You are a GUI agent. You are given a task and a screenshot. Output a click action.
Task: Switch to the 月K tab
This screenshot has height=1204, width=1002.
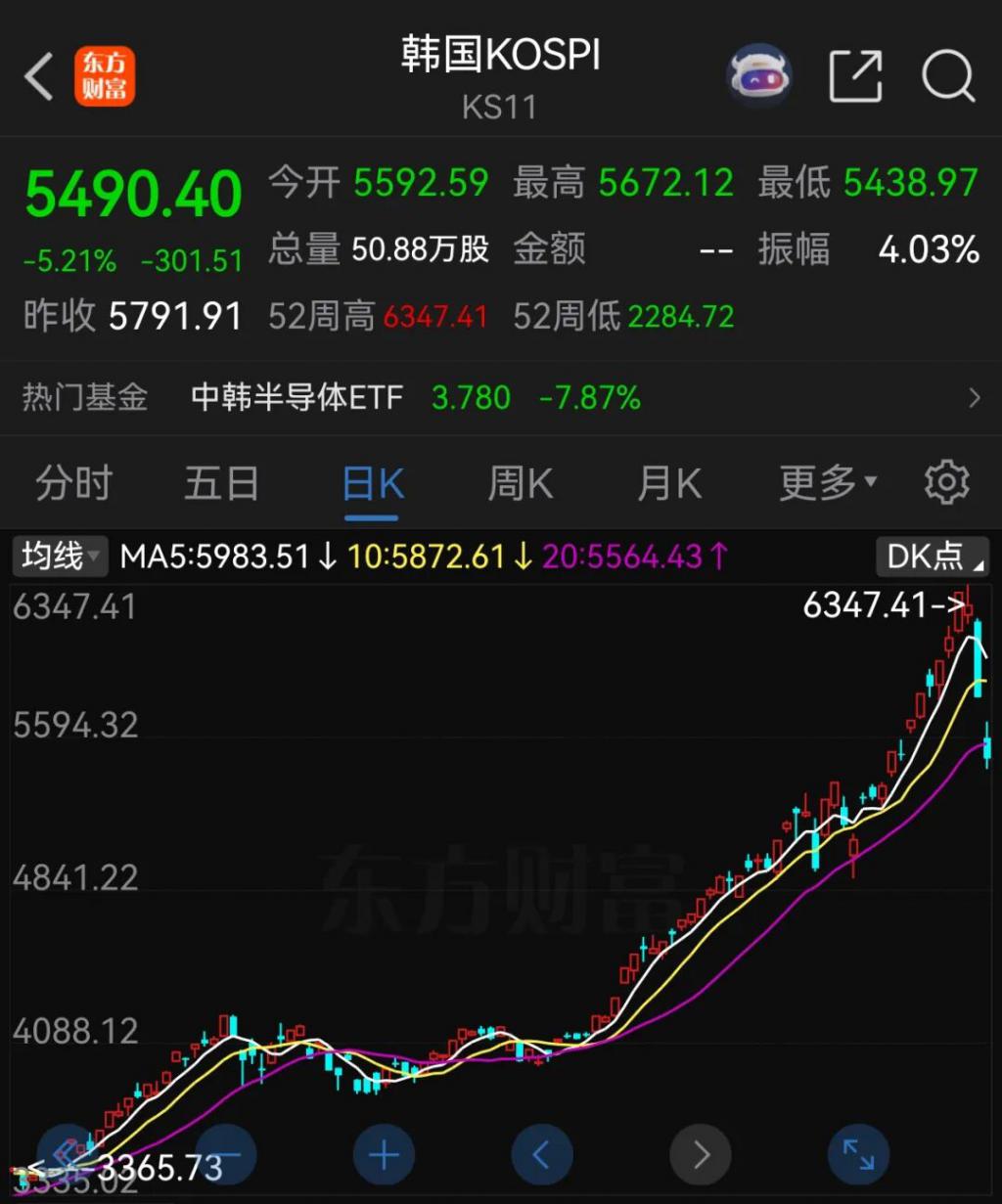coord(669,484)
